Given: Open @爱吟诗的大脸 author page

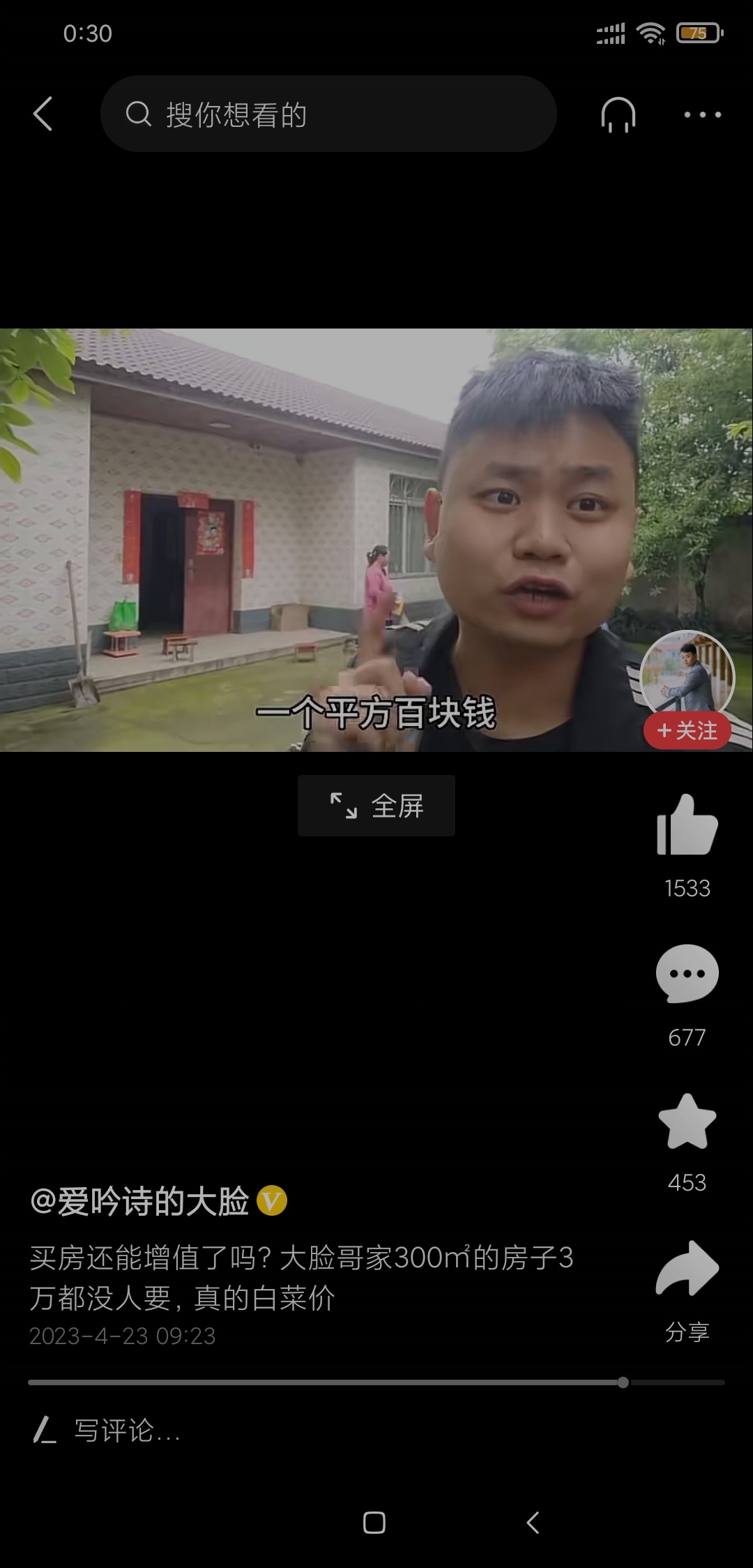Looking at the screenshot, I should pyautogui.click(x=139, y=1202).
